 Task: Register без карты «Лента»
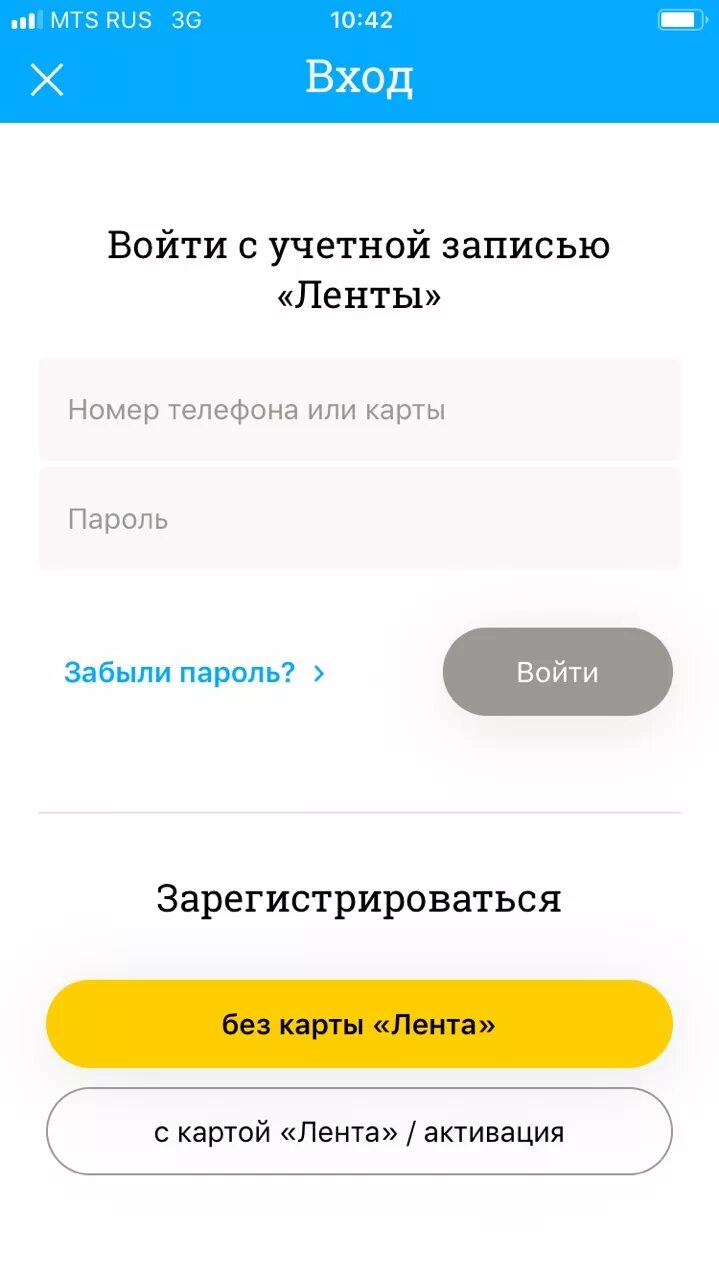tap(359, 1024)
